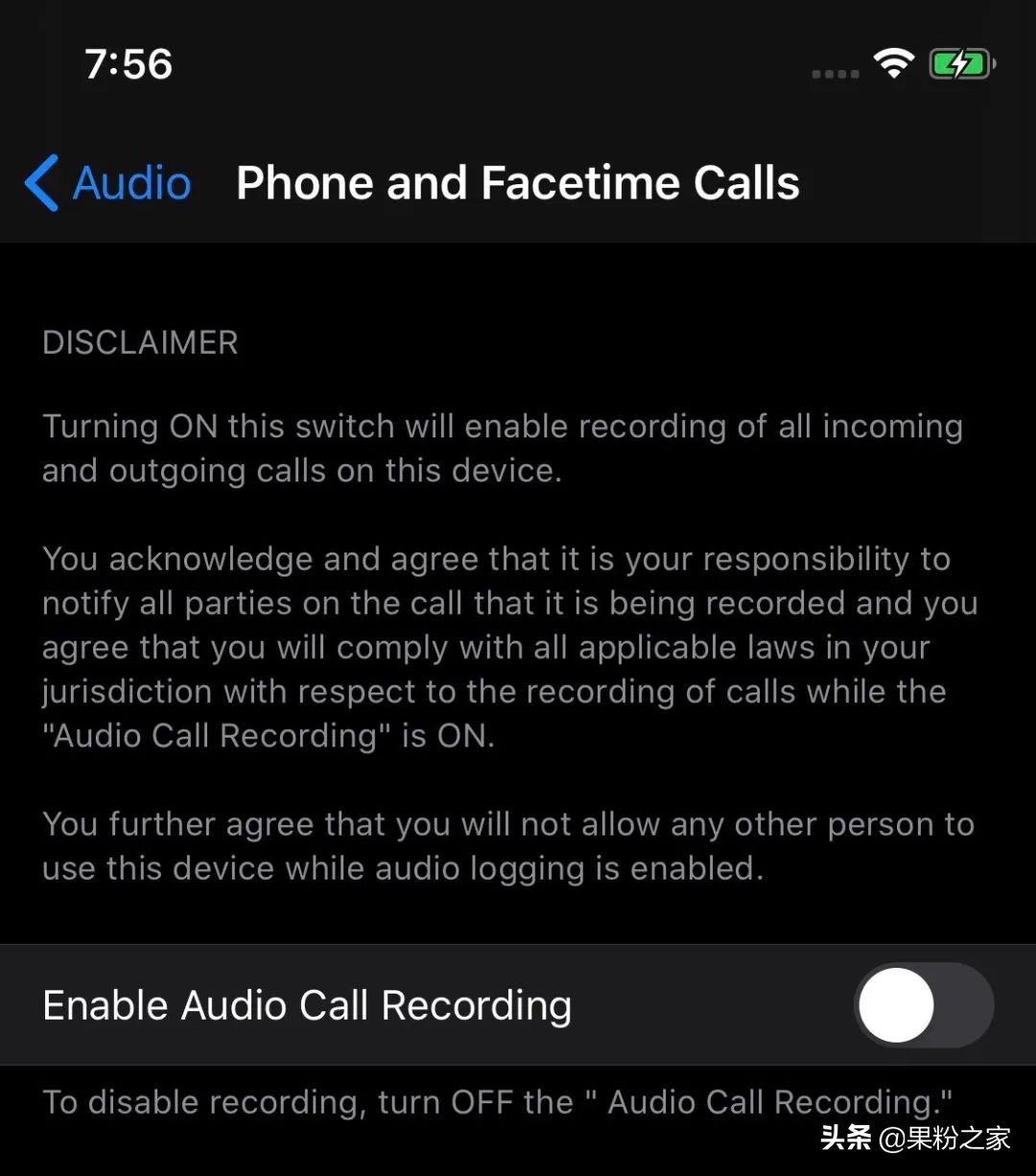Select the back chevron arrow icon
The height and width of the screenshot is (1176, 1036).
[x=40, y=182]
